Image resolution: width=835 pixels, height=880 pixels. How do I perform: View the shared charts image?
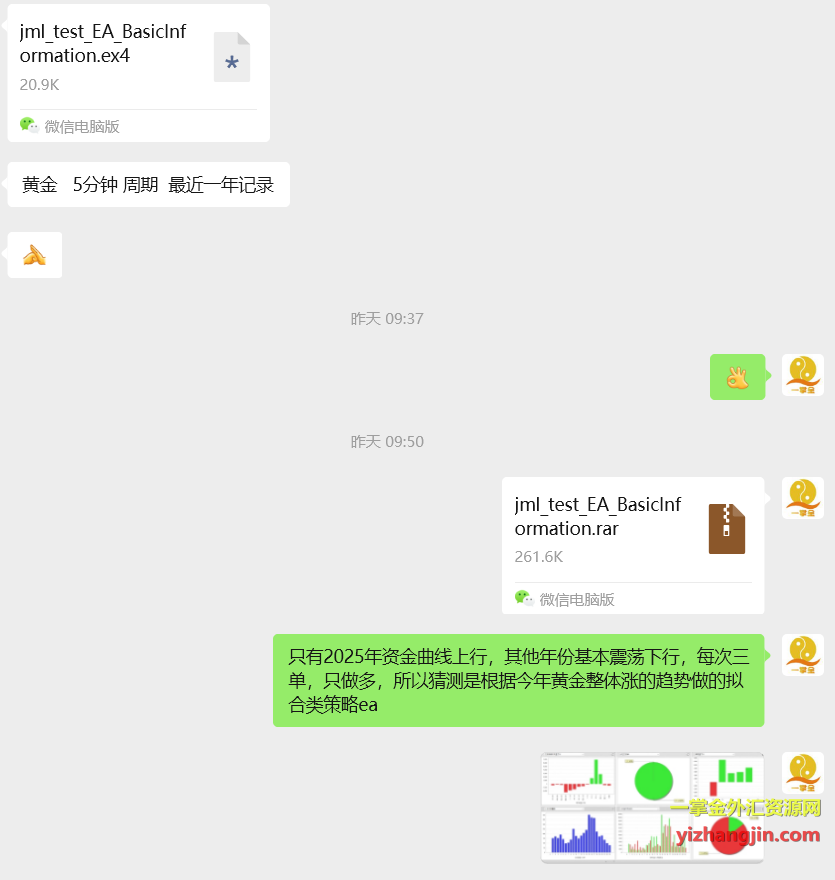click(x=651, y=806)
